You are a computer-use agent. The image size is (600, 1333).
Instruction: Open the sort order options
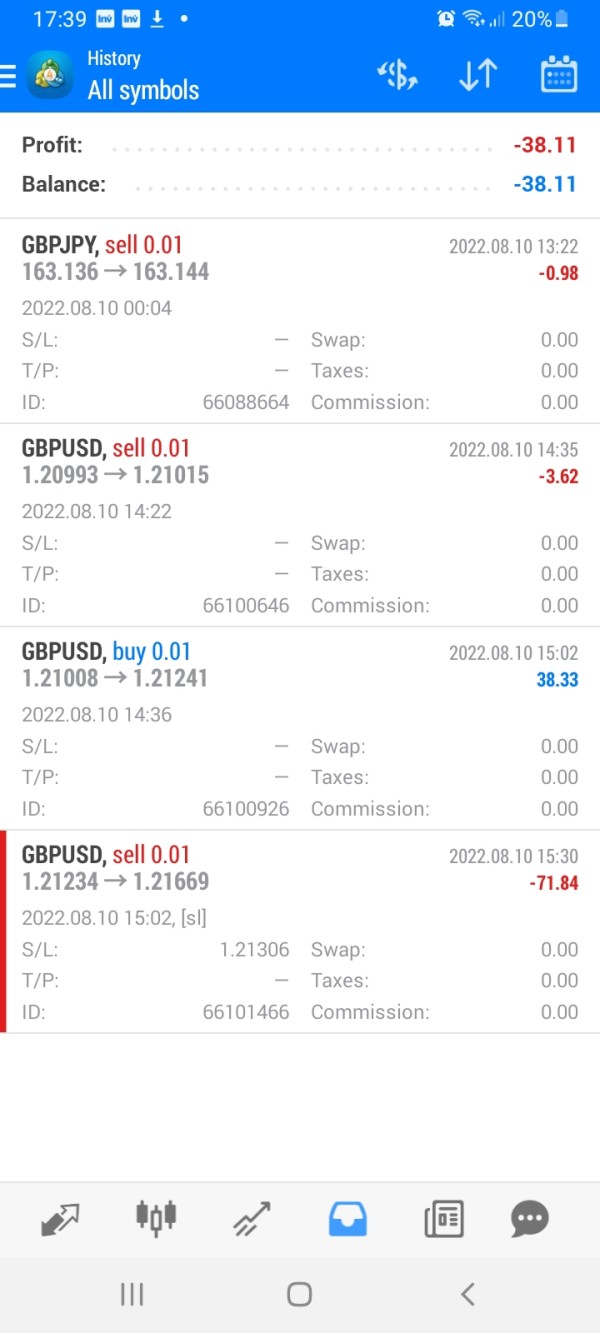pos(477,76)
